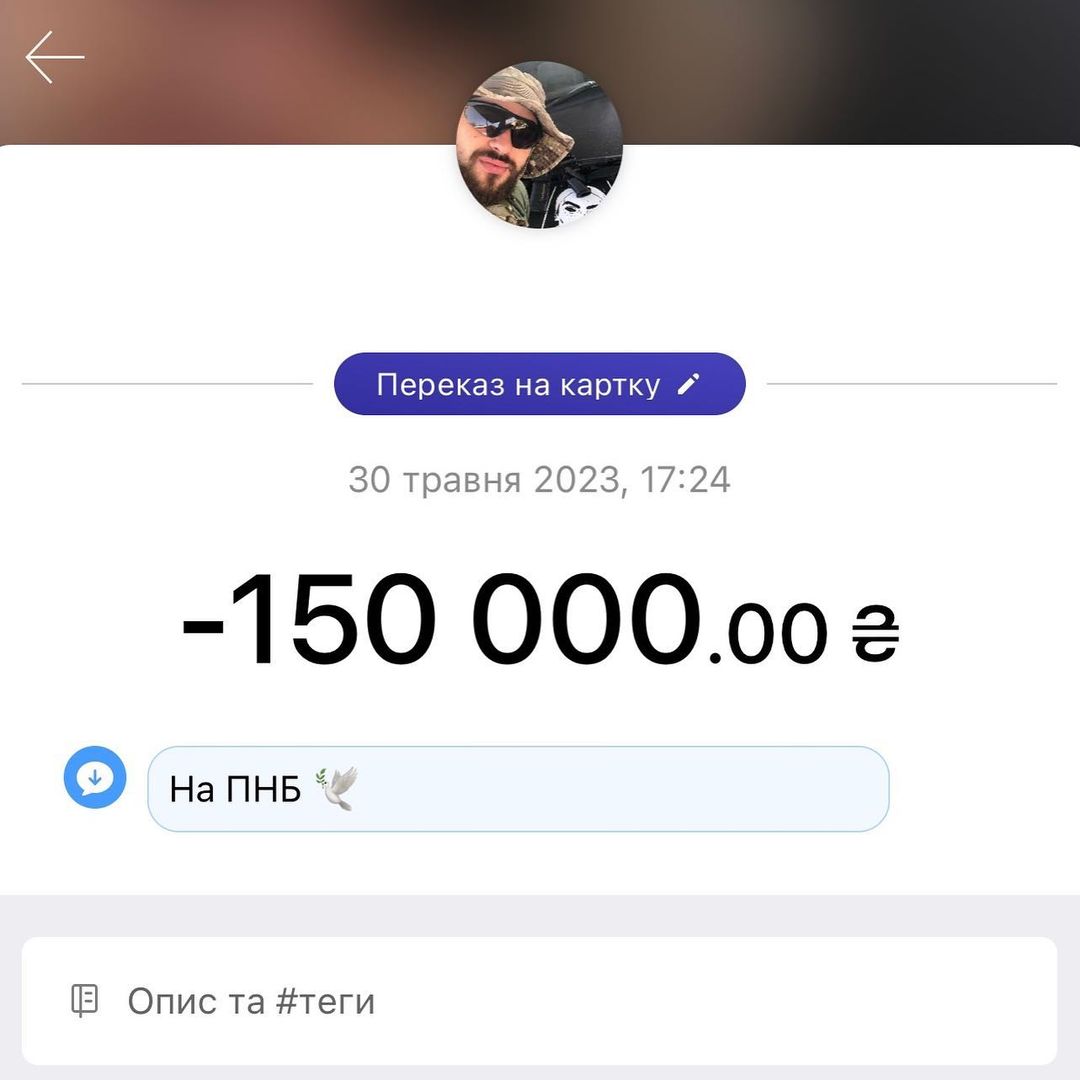The height and width of the screenshot is (1080, 1080).
Task: Tap the 'На ПНБ' comment message
Action: point(517,789)
